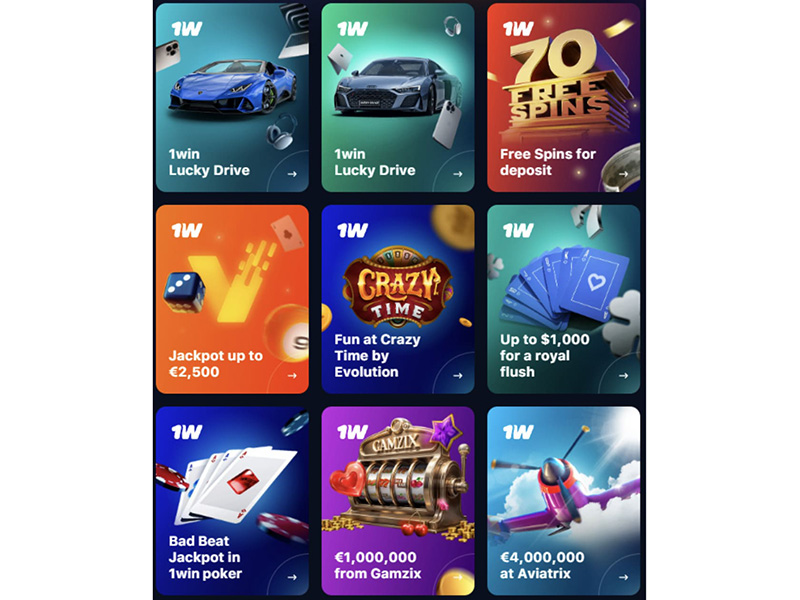
Task: Select the $1,000 royal flush promo card
Action: click(563, 299)
